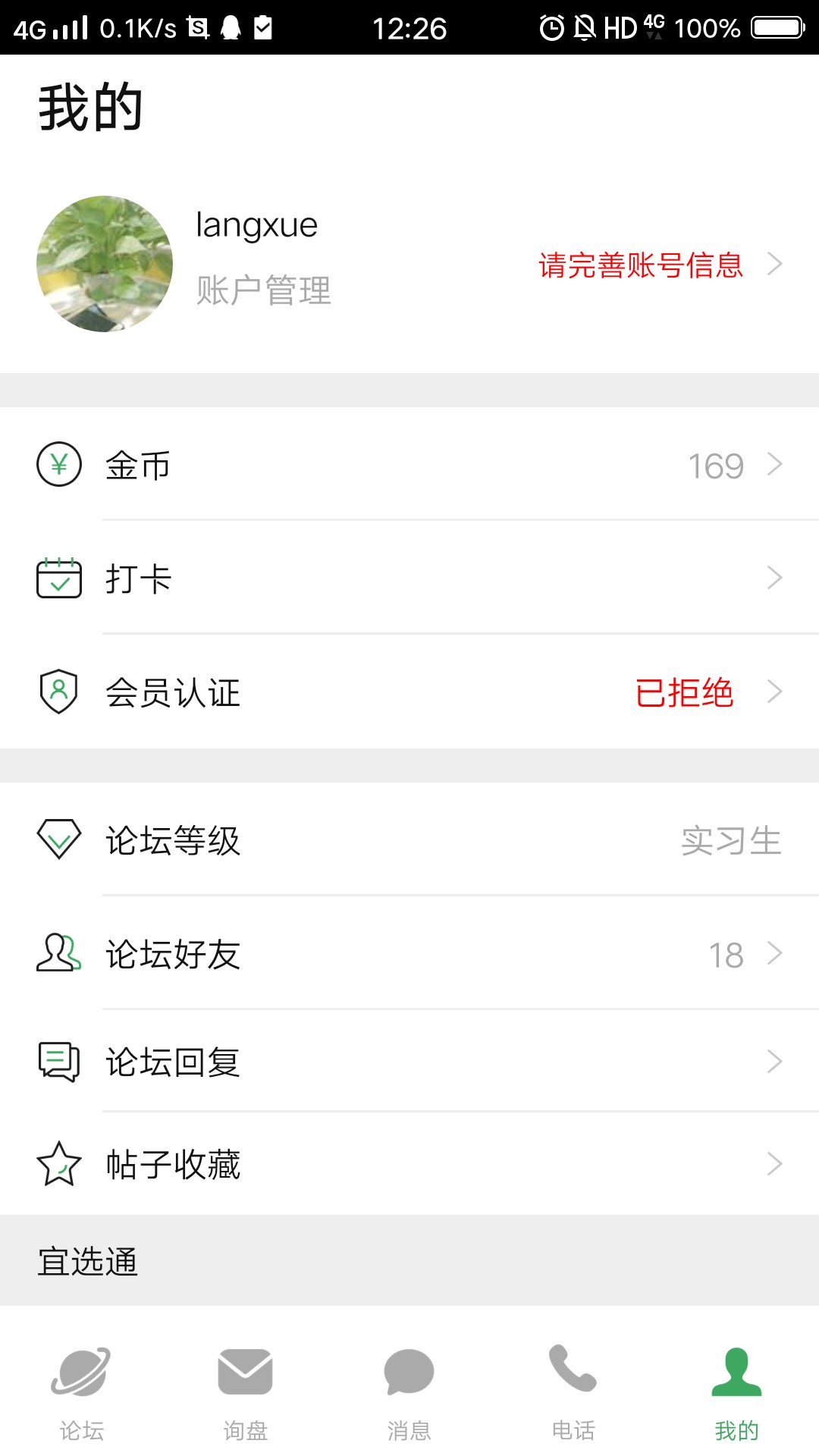Select the 论坛好友 friends icon
Viewport: 819px width, 1456px height.
click(x=59, y=952)
